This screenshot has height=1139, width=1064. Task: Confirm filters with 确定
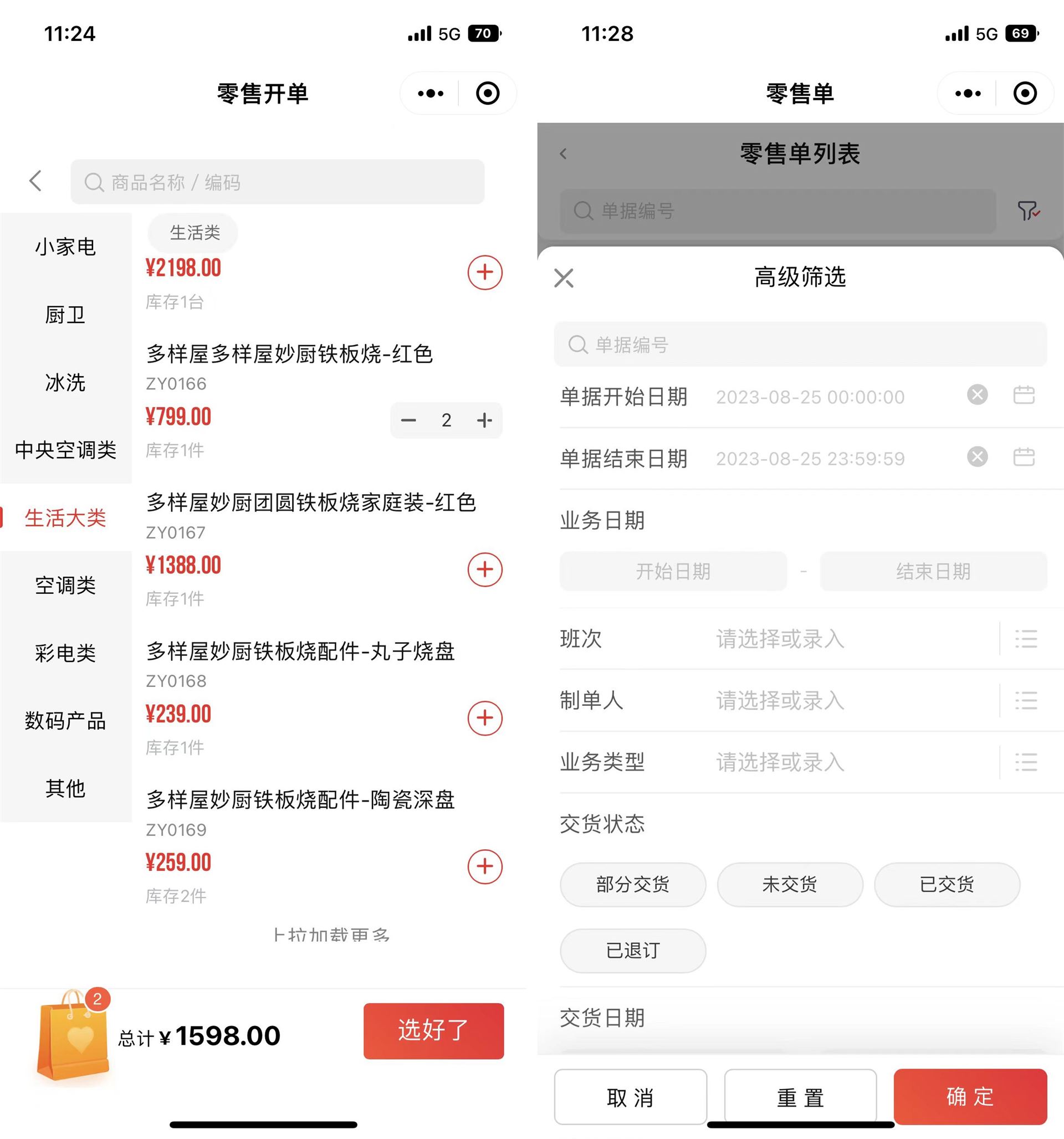(969, 1096)
